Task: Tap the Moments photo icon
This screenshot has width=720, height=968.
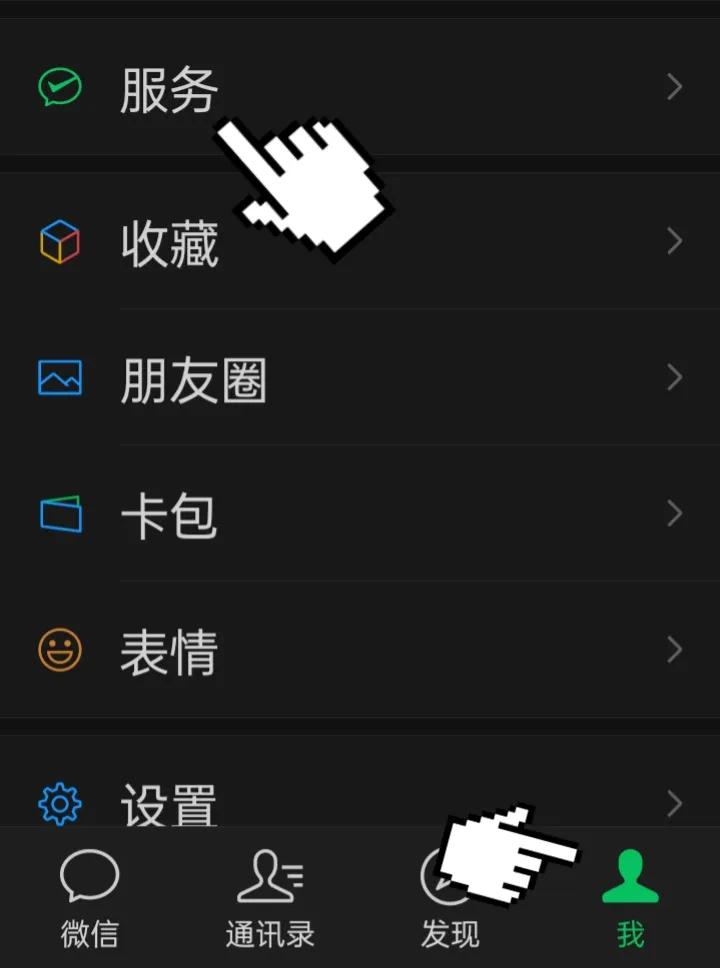Action: point(58,377)
